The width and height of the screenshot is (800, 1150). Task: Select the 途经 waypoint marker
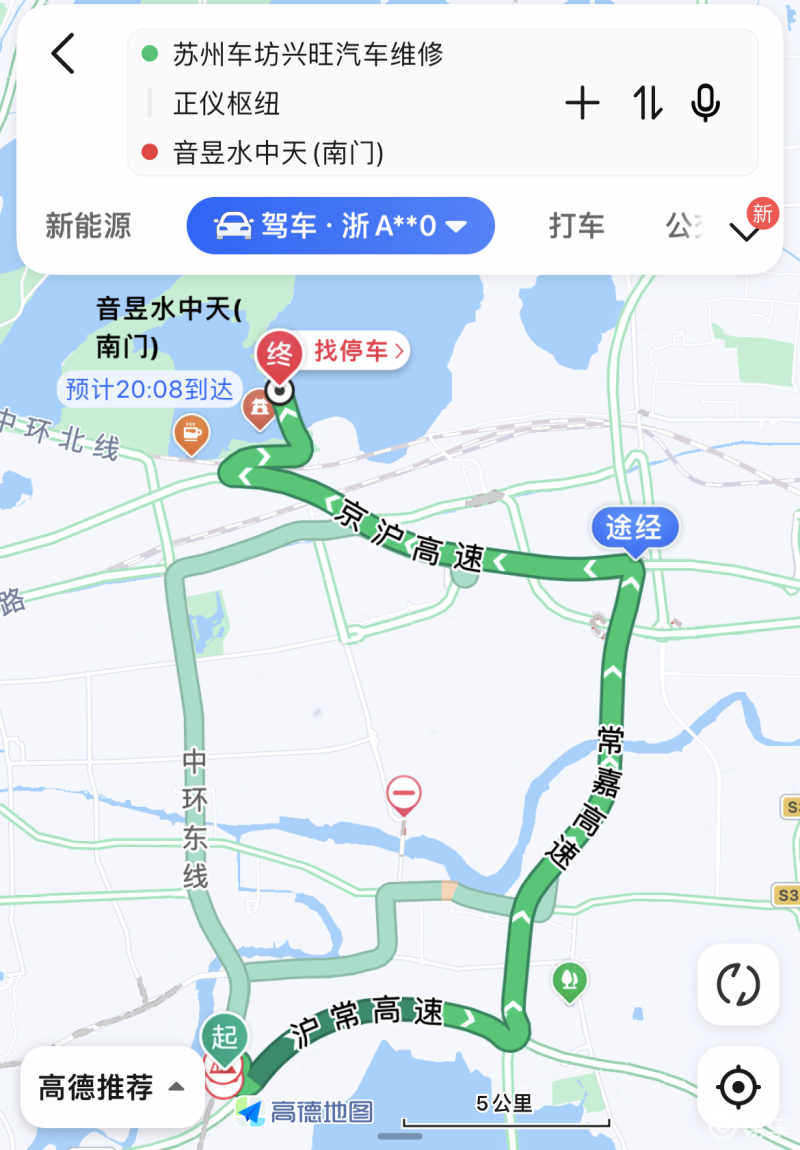tap(634, 527)
